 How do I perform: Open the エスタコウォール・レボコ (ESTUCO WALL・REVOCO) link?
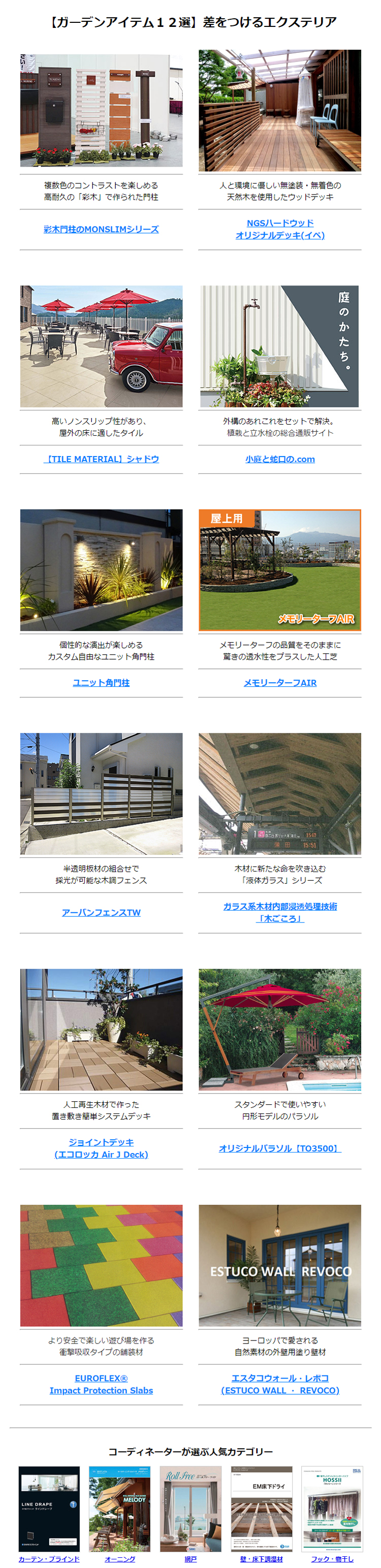click(280, 1384)
